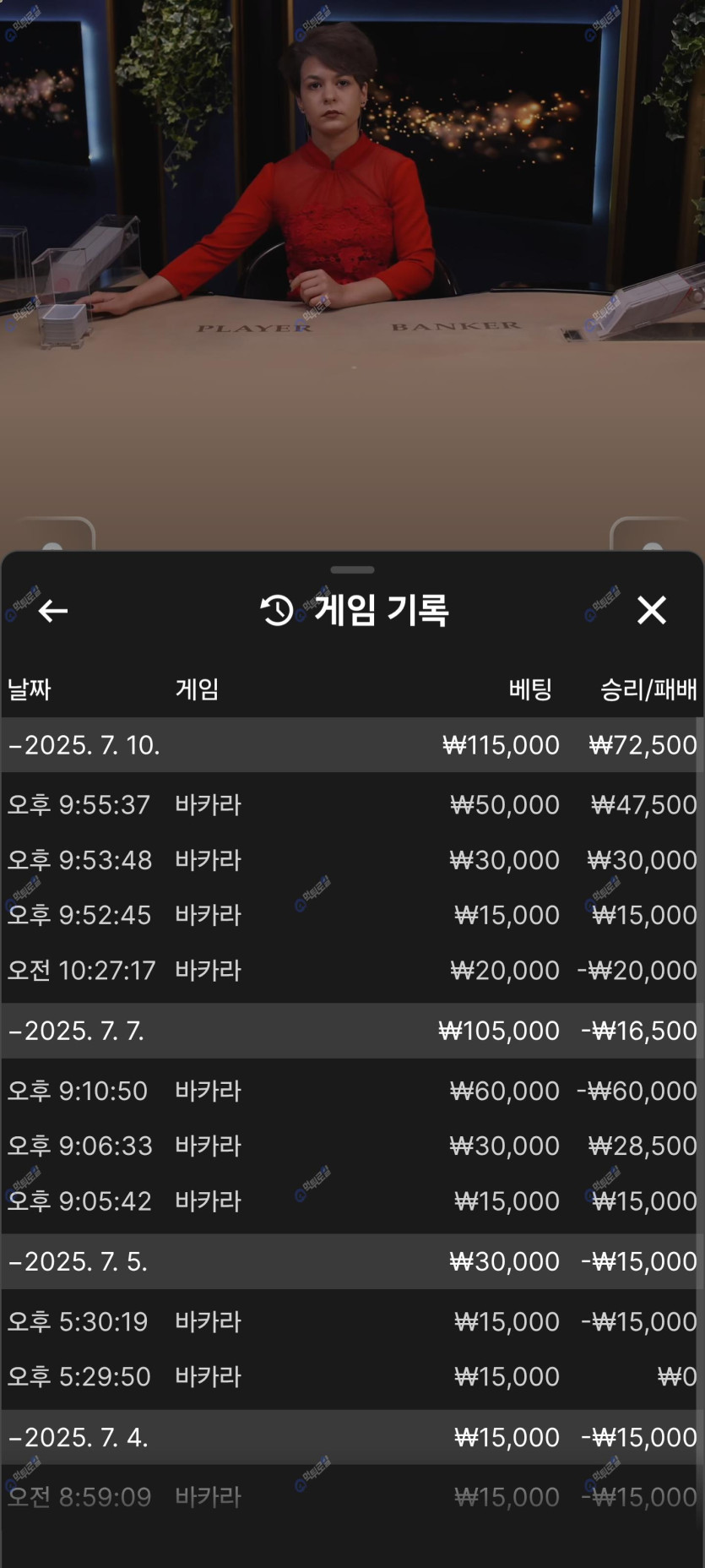Collapse the 2025. 7. 10. date group
Image resolution: width=705 pixels, height=1568 pixels.
point(350,745)
